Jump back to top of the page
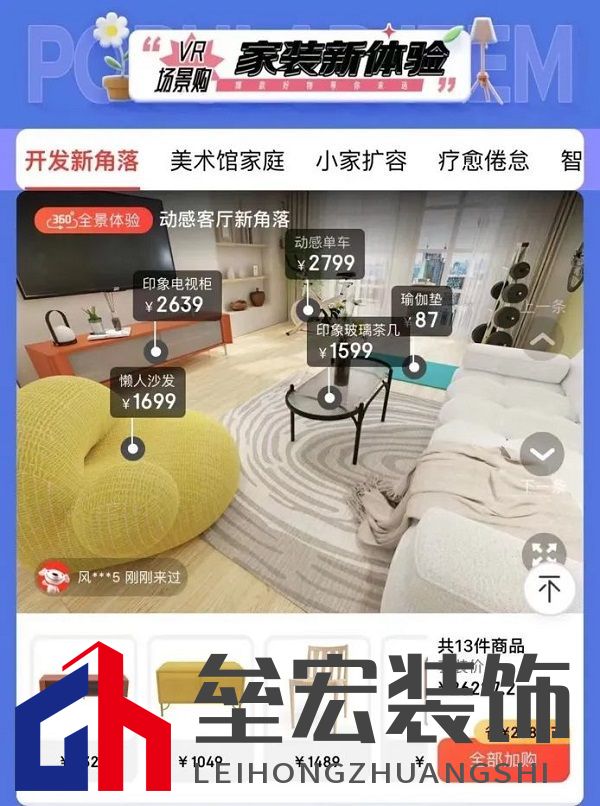 (549, 588)
